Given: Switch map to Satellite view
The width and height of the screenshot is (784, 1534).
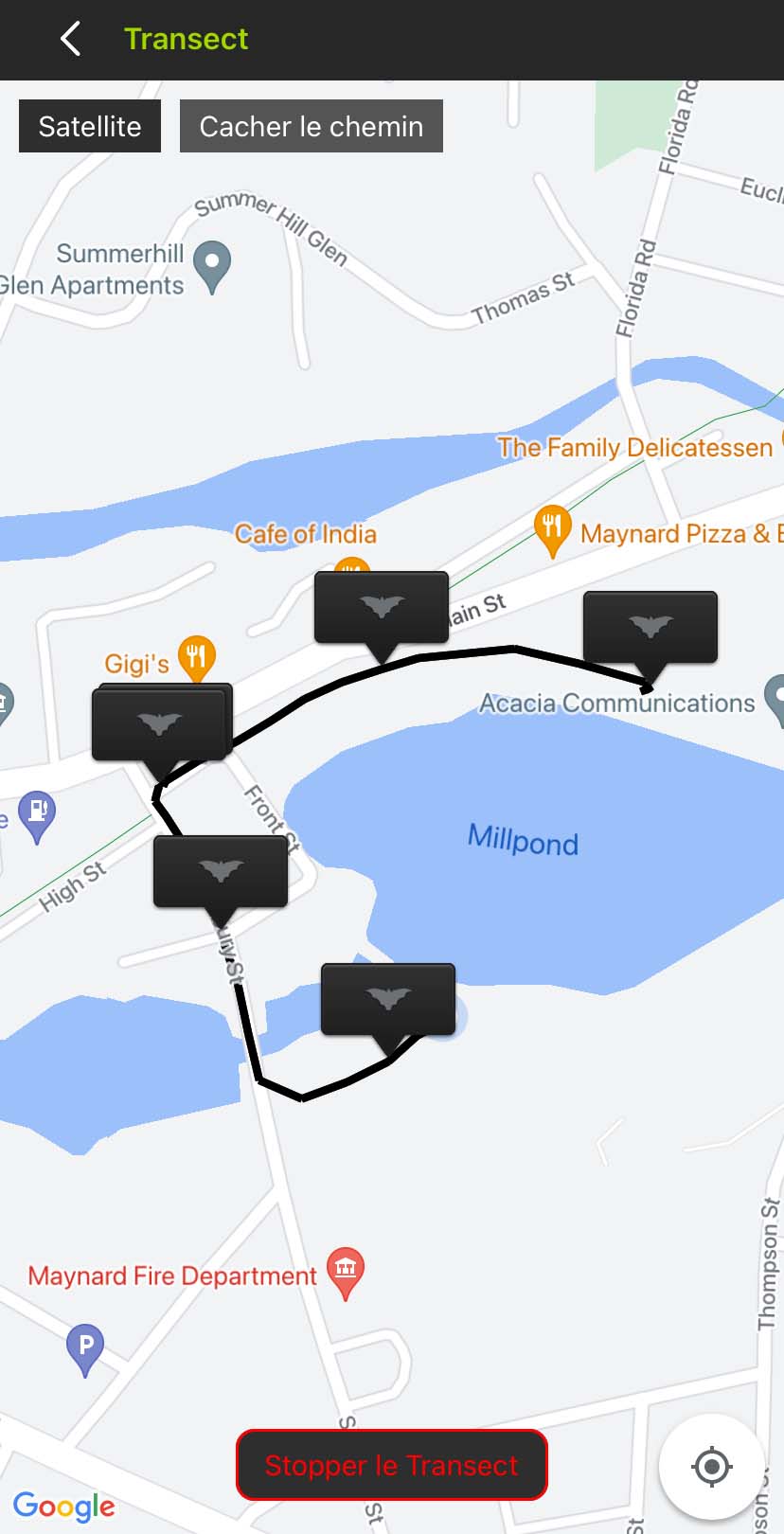Looking at the screenshot, I should [89, 125].
